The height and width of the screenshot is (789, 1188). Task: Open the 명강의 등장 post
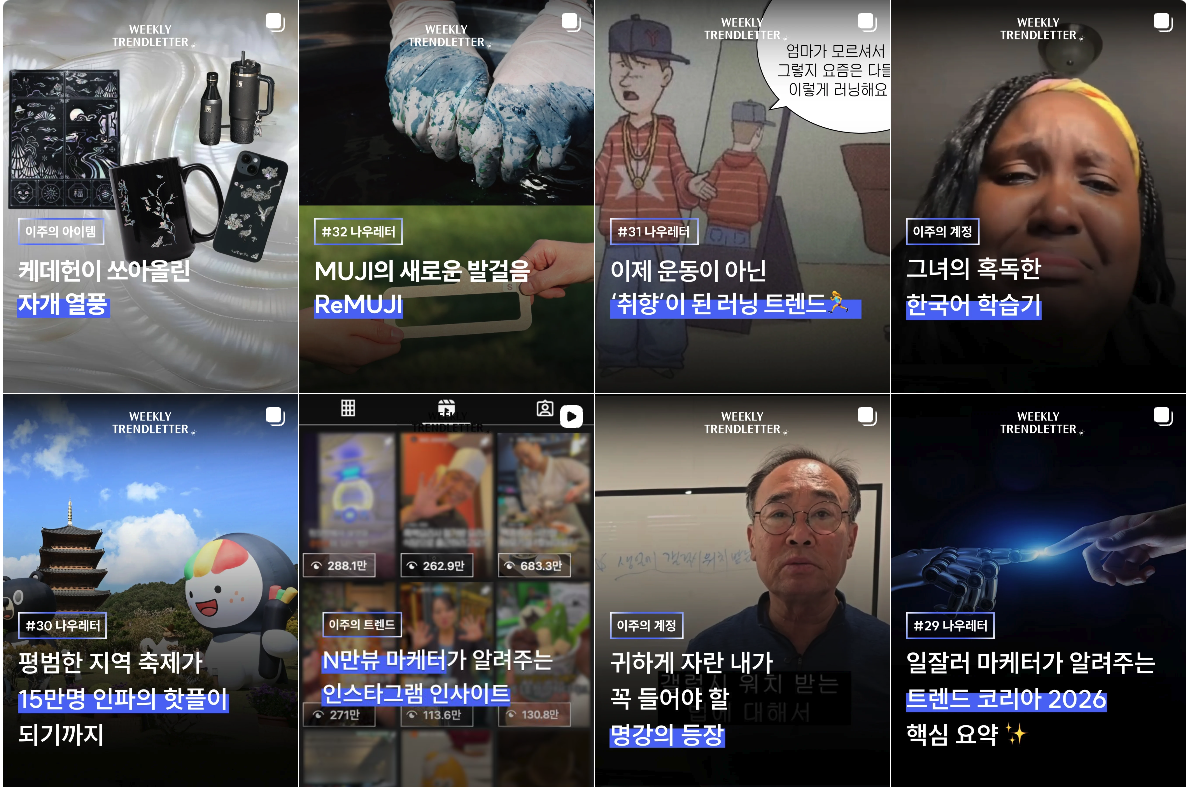pyautogui.click(x=742, y=590)
